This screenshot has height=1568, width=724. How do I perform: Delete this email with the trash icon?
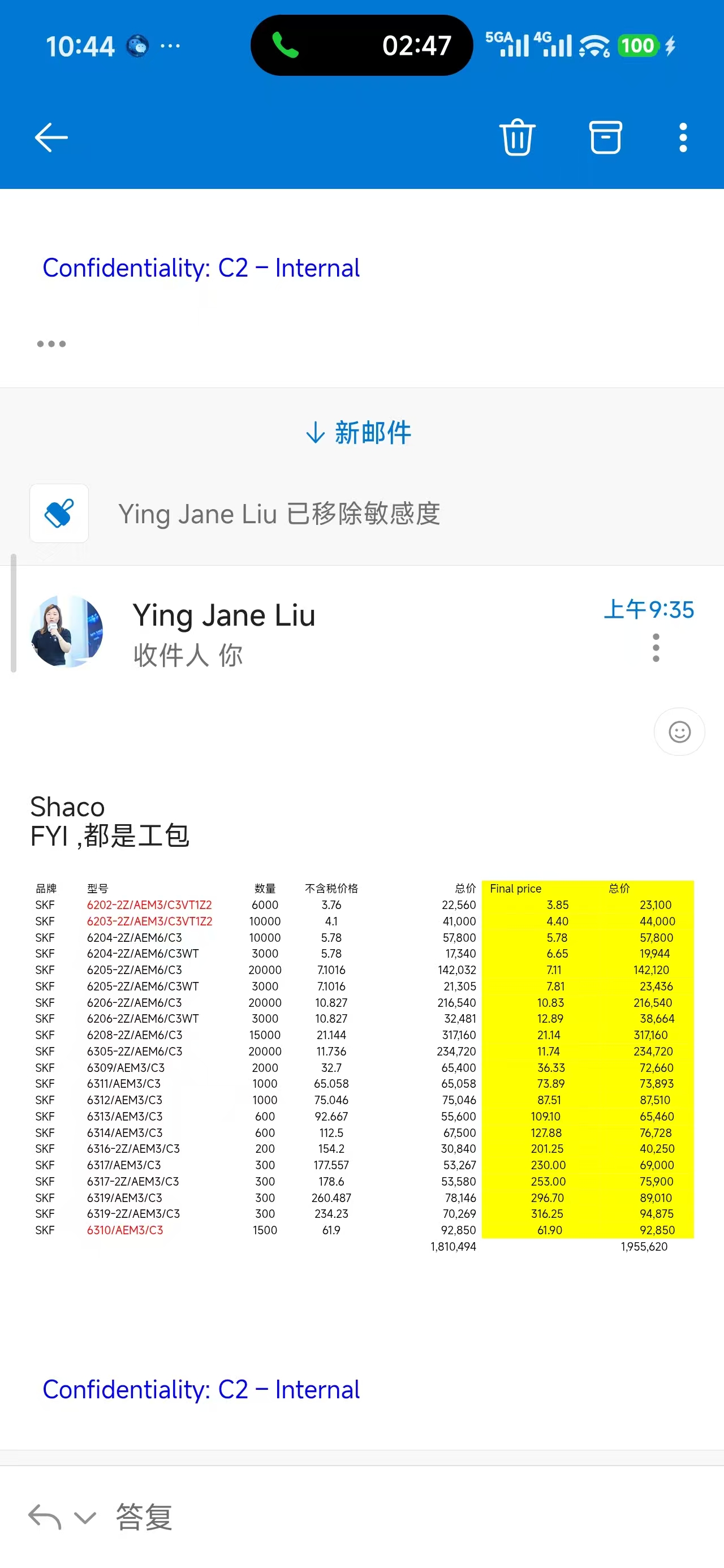(x=517, y=137)
